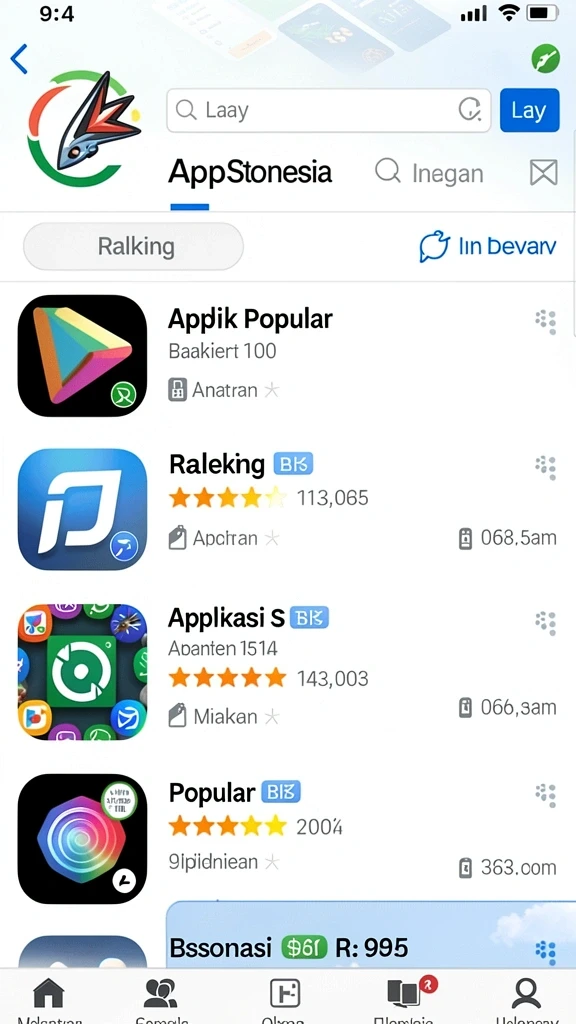The height and width of the screenshot is (1024, 576).
Task: Open the Iin Devarv link
Action: tap(488, 246)
